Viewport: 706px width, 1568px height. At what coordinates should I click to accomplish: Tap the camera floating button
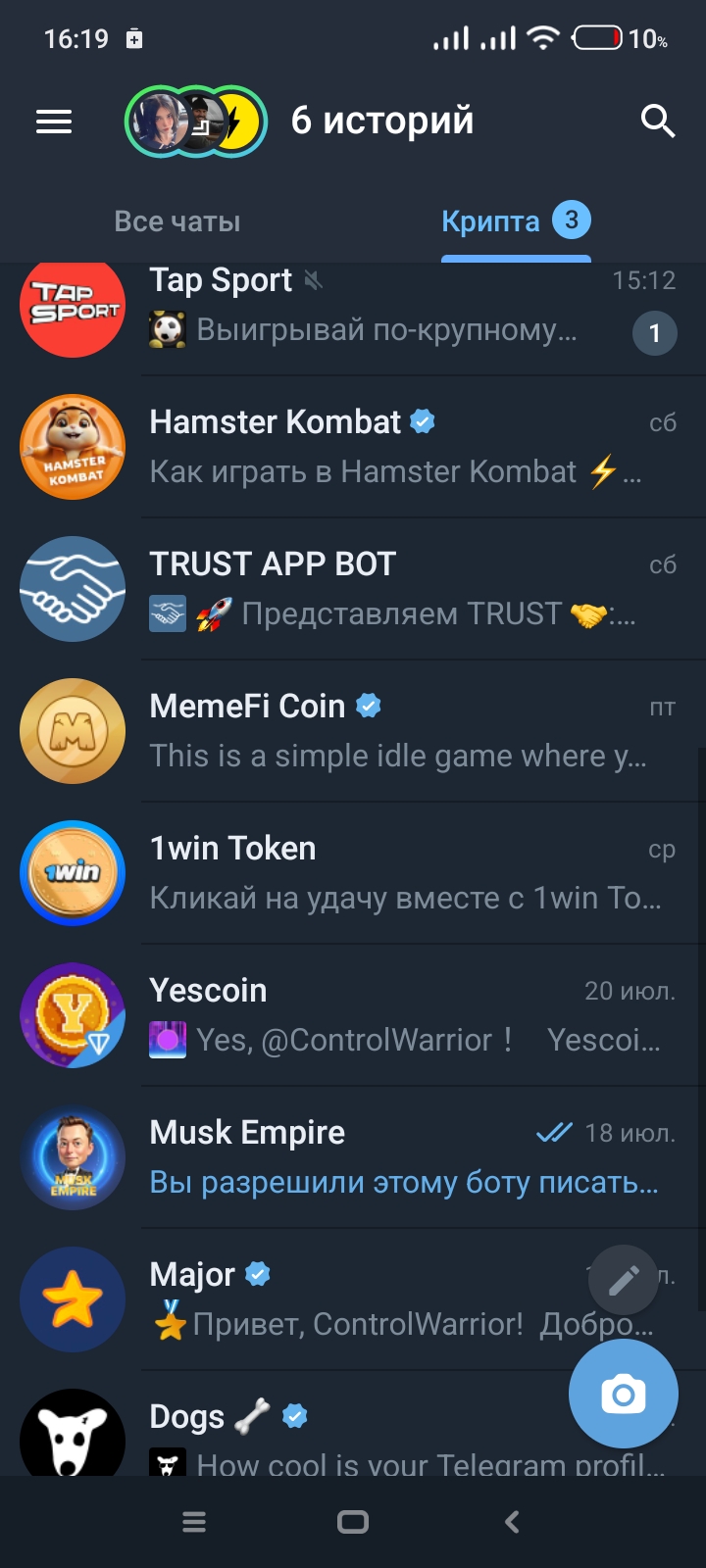[x=624, y=1394]
